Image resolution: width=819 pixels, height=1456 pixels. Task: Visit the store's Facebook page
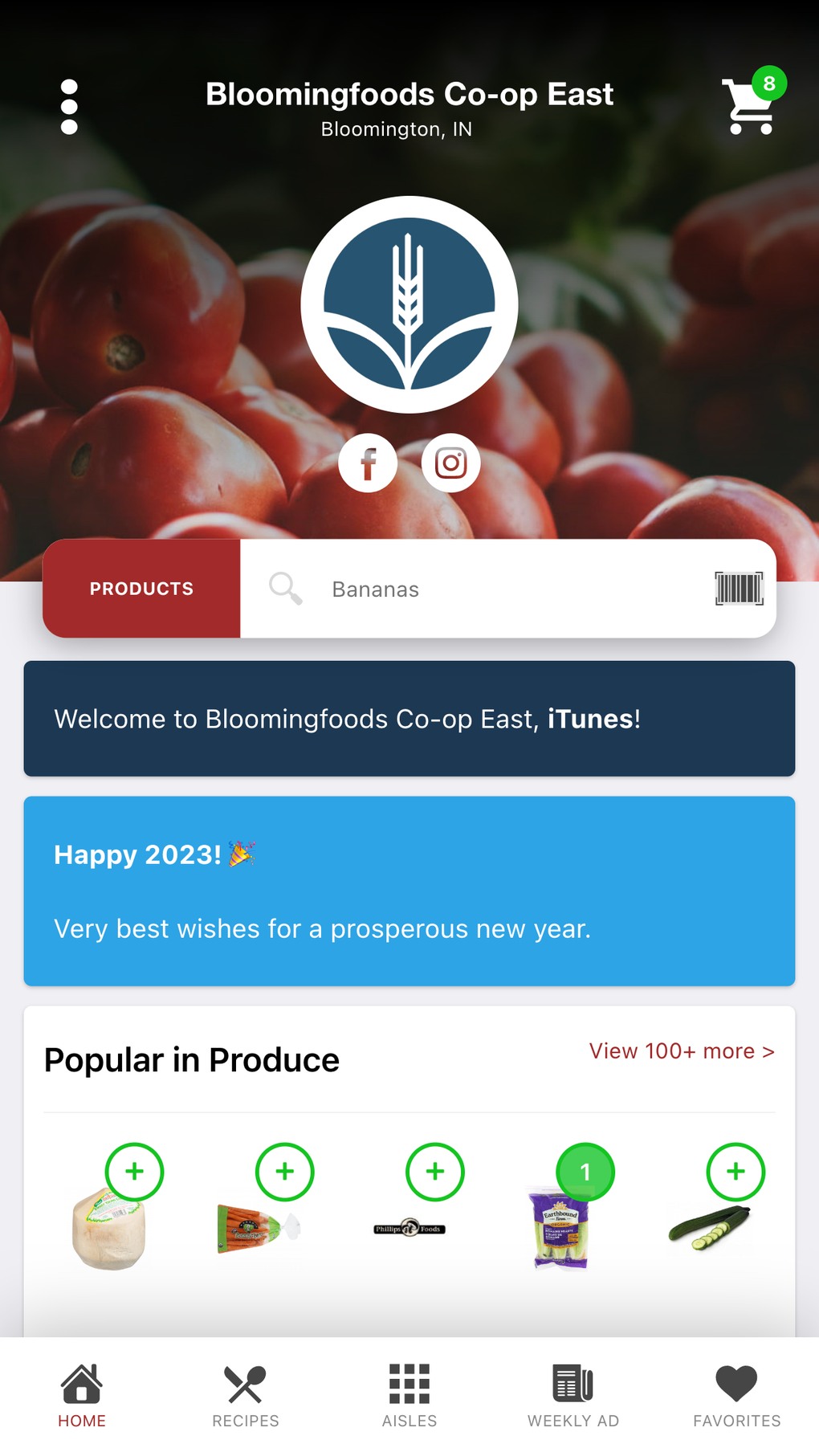coord(368,463)
